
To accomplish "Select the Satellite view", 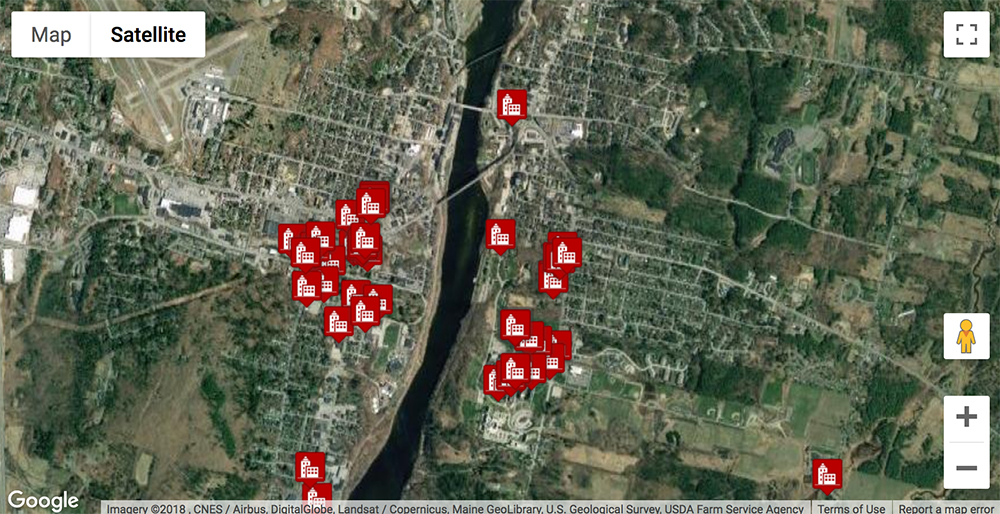I will point(148,35).
